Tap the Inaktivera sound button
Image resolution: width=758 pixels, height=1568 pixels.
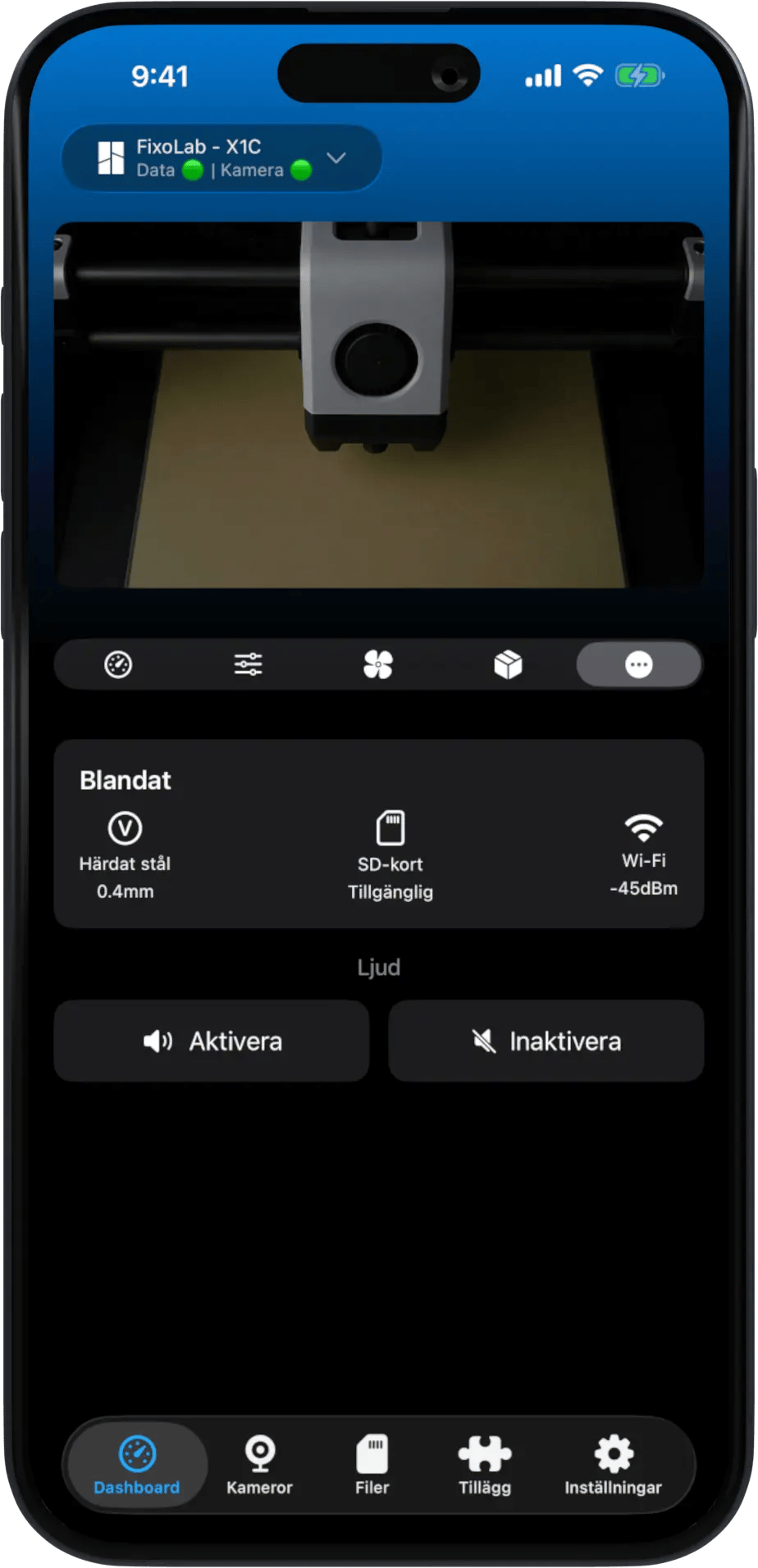point(546,1041)
